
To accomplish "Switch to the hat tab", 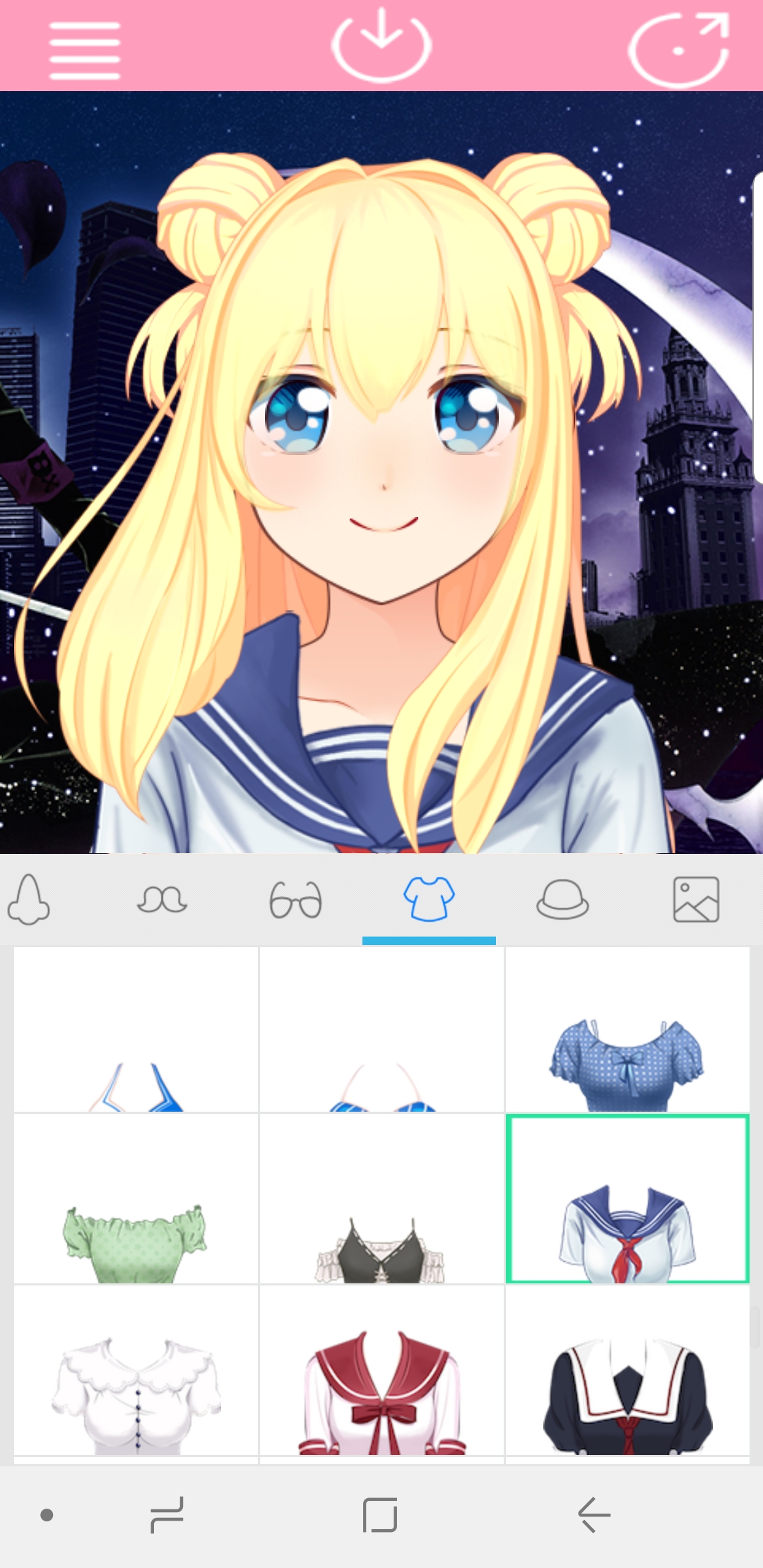I will point(562,899).
